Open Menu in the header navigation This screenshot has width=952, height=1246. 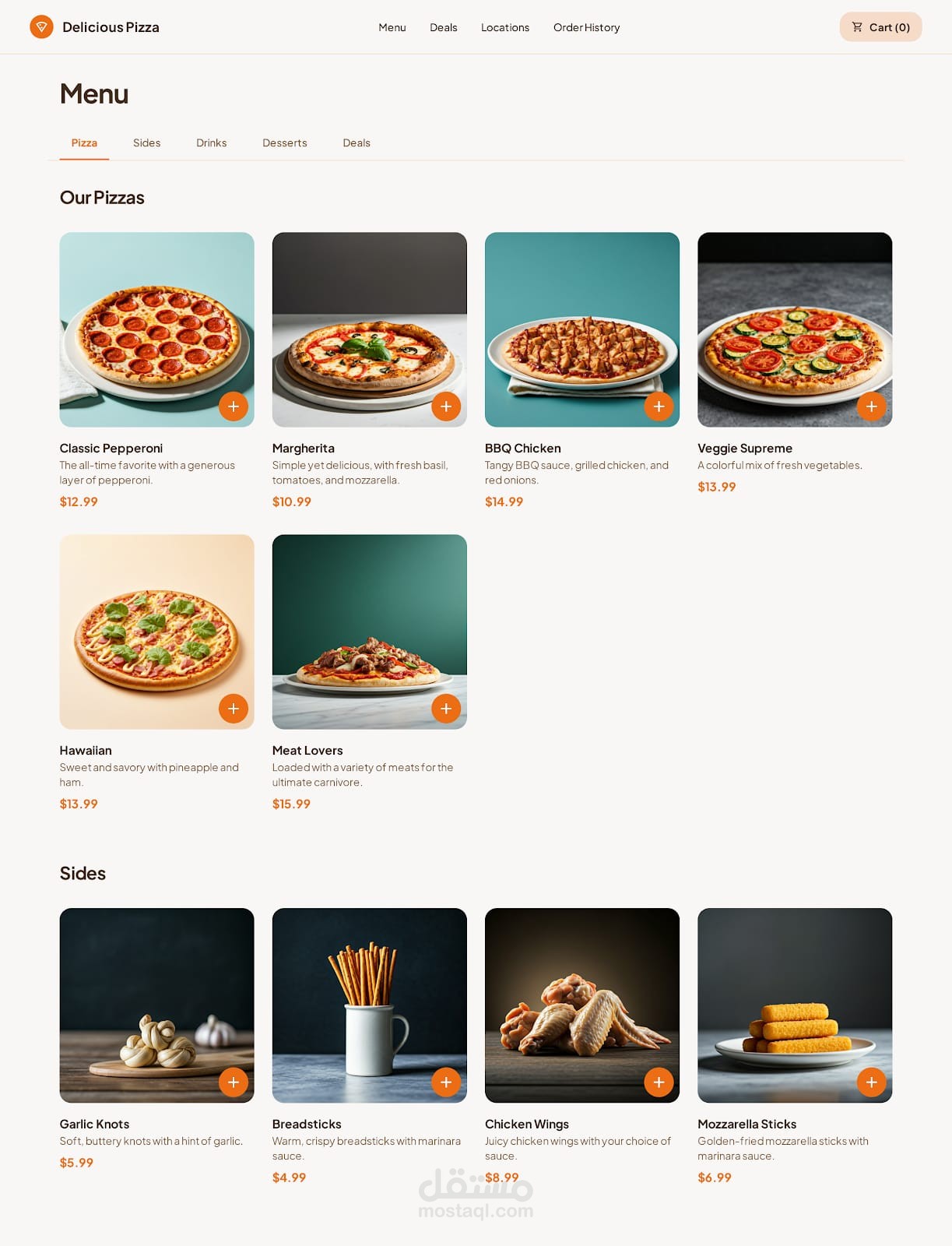click(392, 27)
